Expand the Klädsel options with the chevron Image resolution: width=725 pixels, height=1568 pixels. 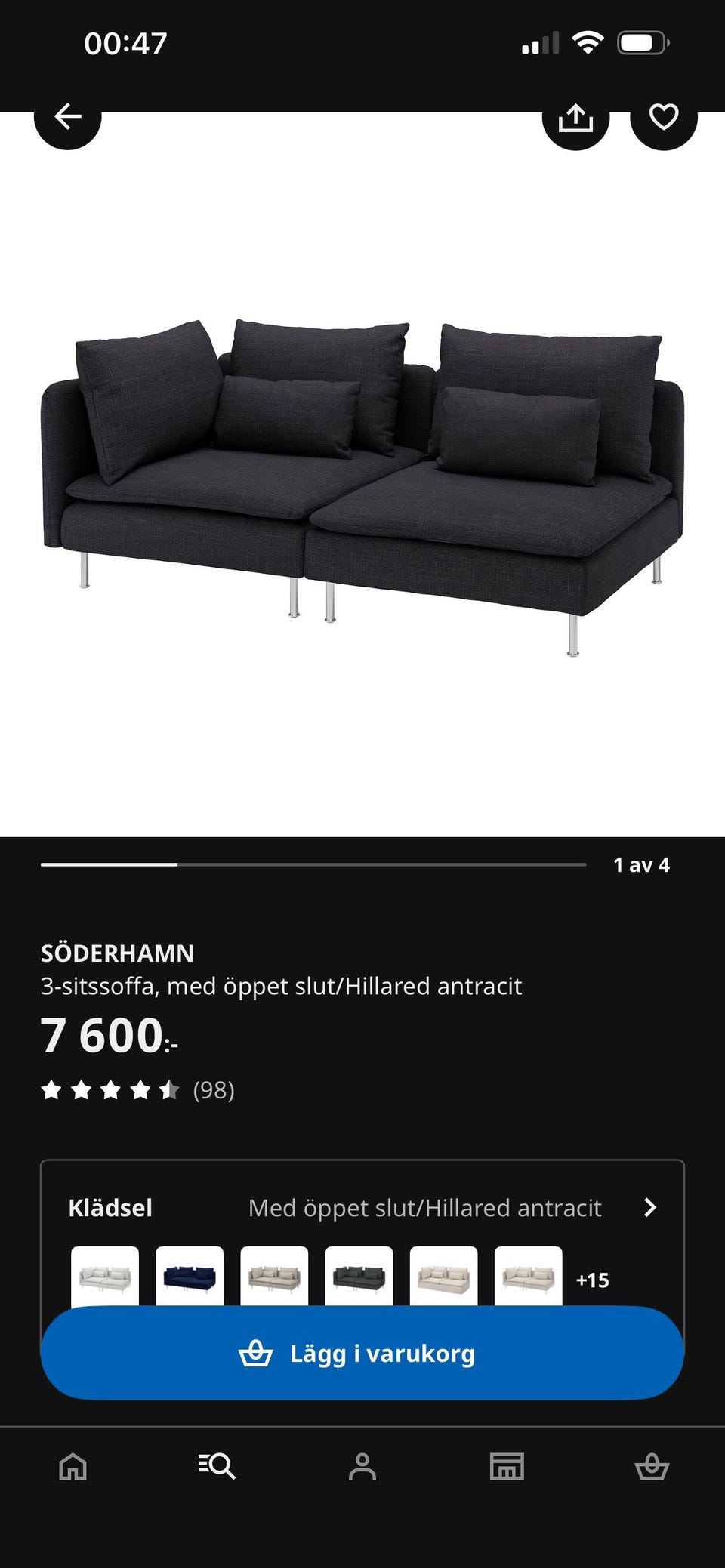click(x=651, y=1207)
